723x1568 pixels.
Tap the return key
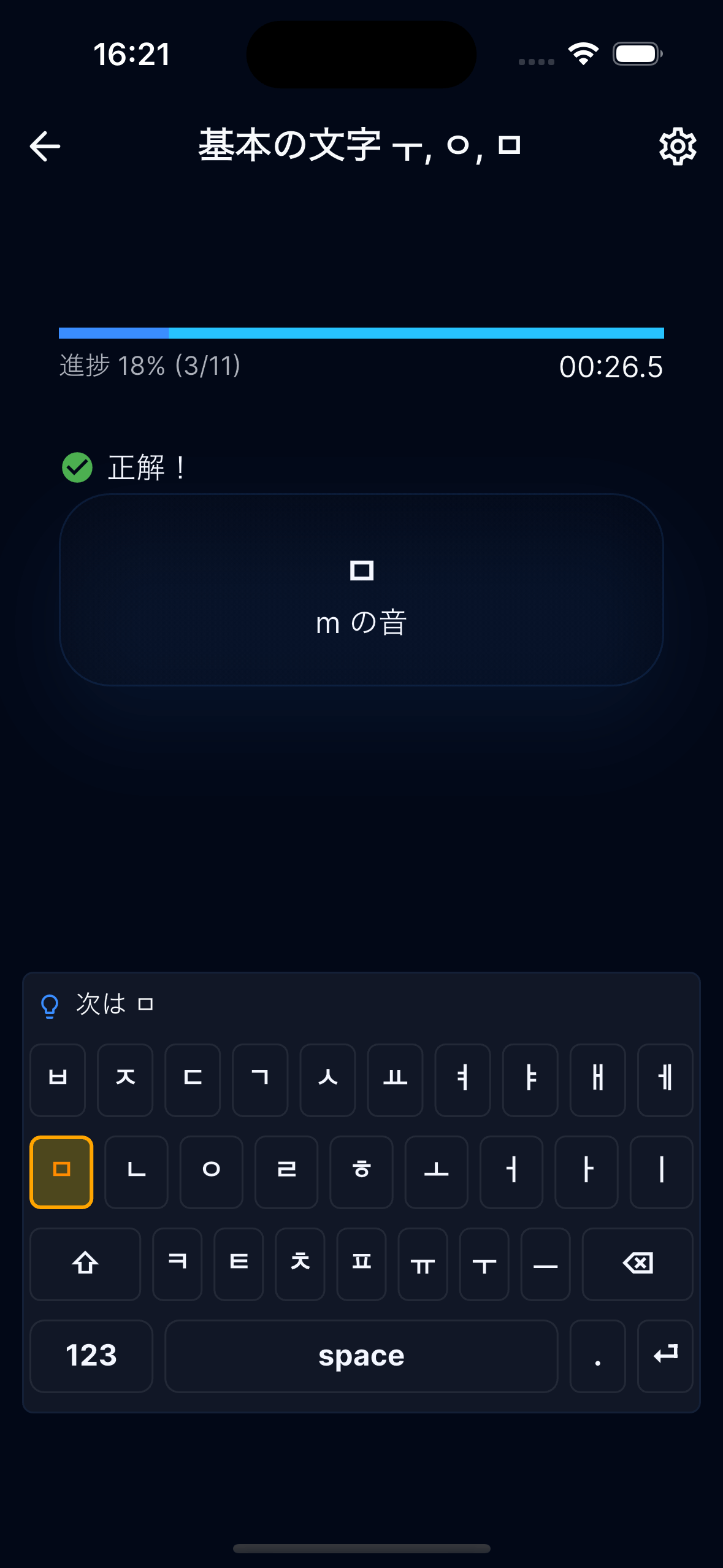(x=665, y=1356)
